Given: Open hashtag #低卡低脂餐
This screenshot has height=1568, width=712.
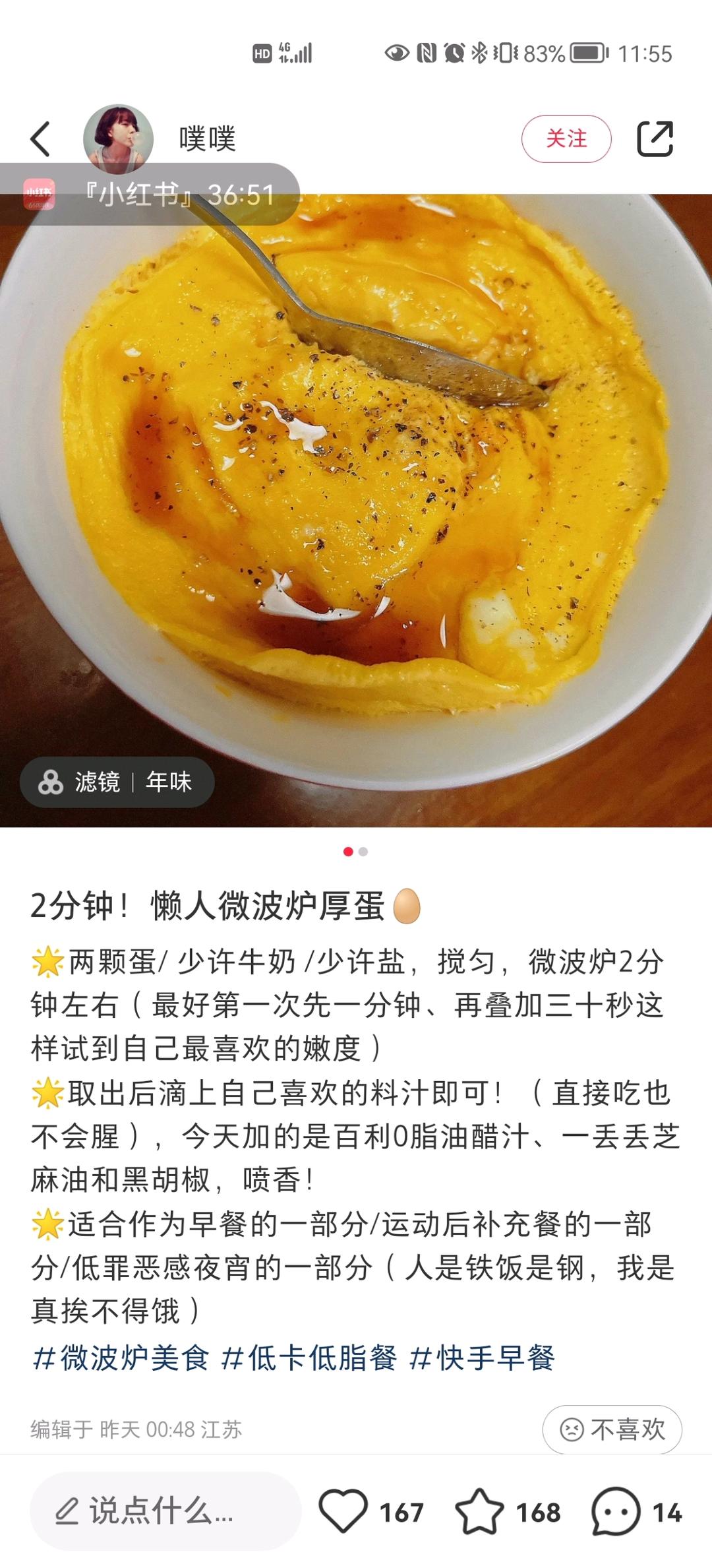Looking at the screenshot, I should pyautogui.click(x=309, y=1358).
